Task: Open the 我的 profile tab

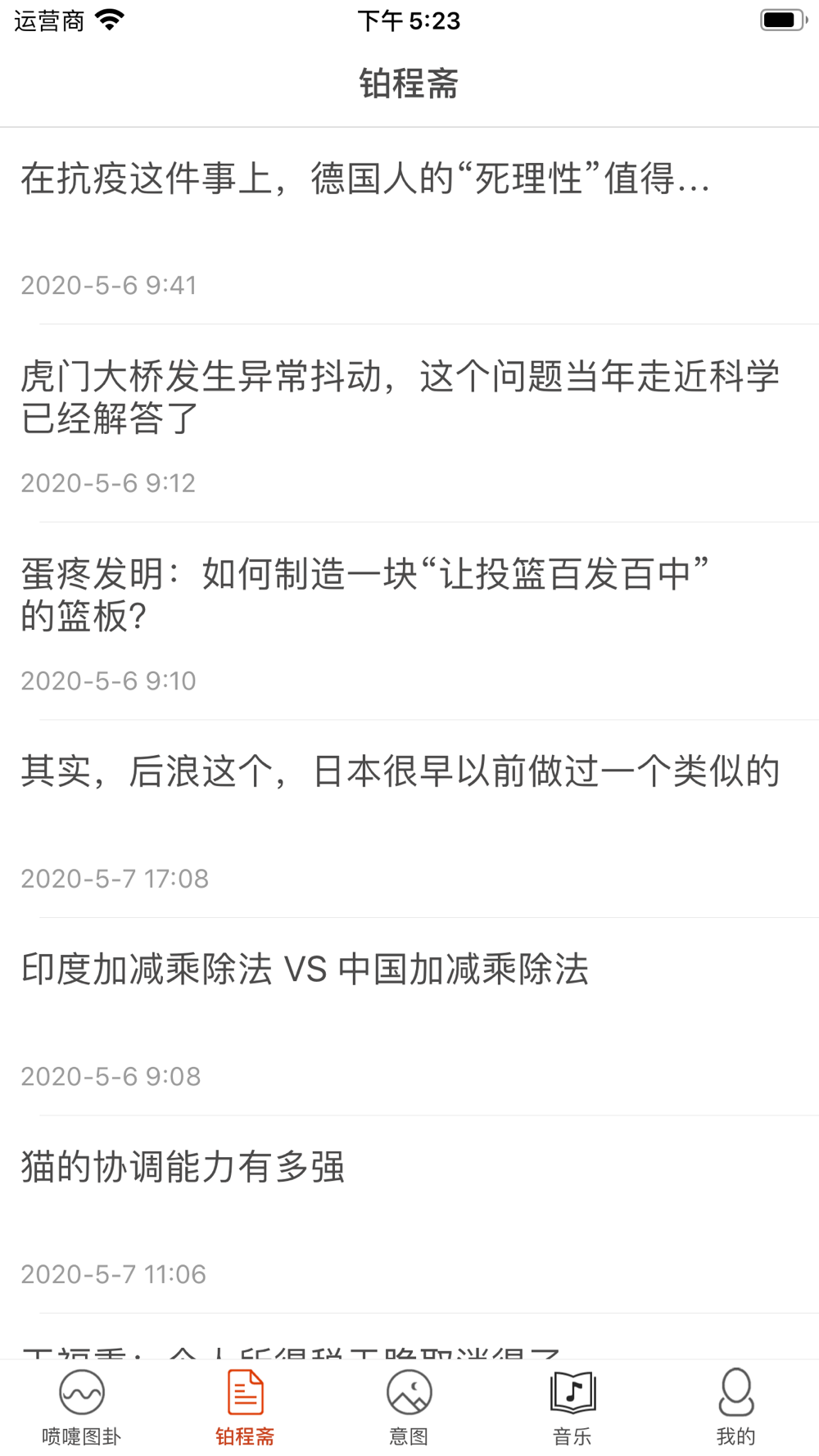Action: (736, 1408)
